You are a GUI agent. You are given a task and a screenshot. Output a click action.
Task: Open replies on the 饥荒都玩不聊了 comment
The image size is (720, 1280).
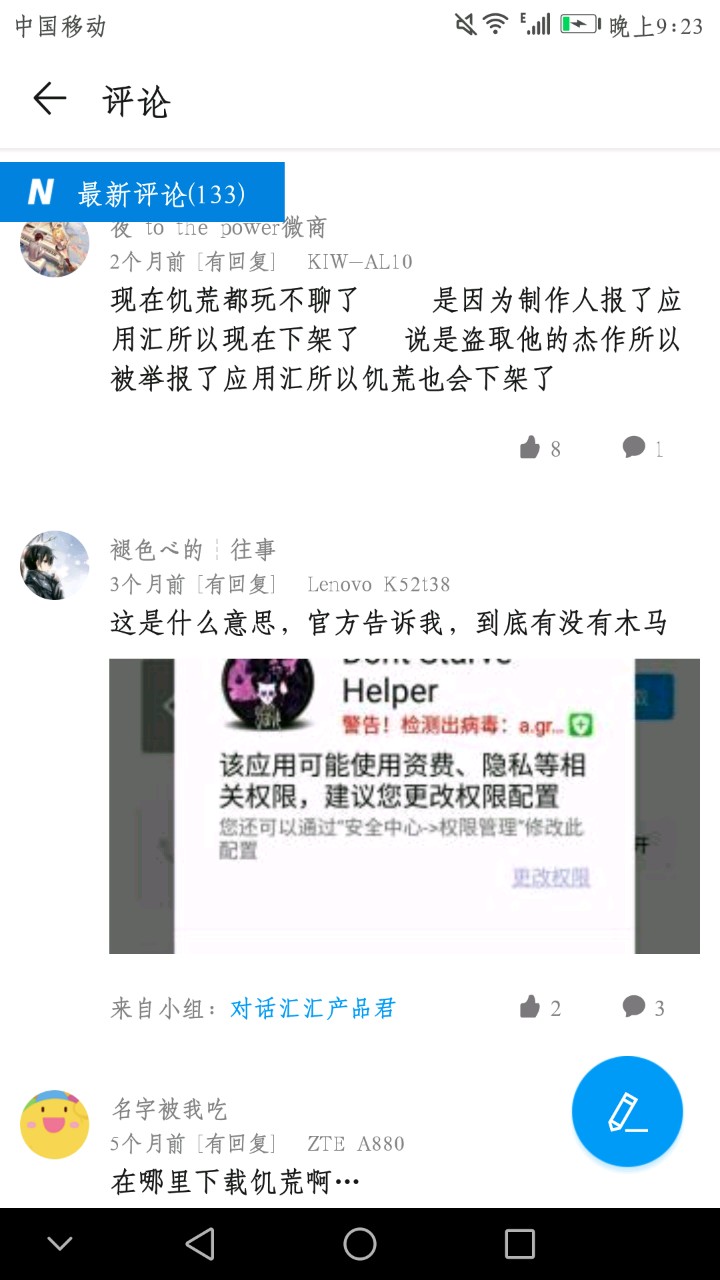(x=643, y=448)
